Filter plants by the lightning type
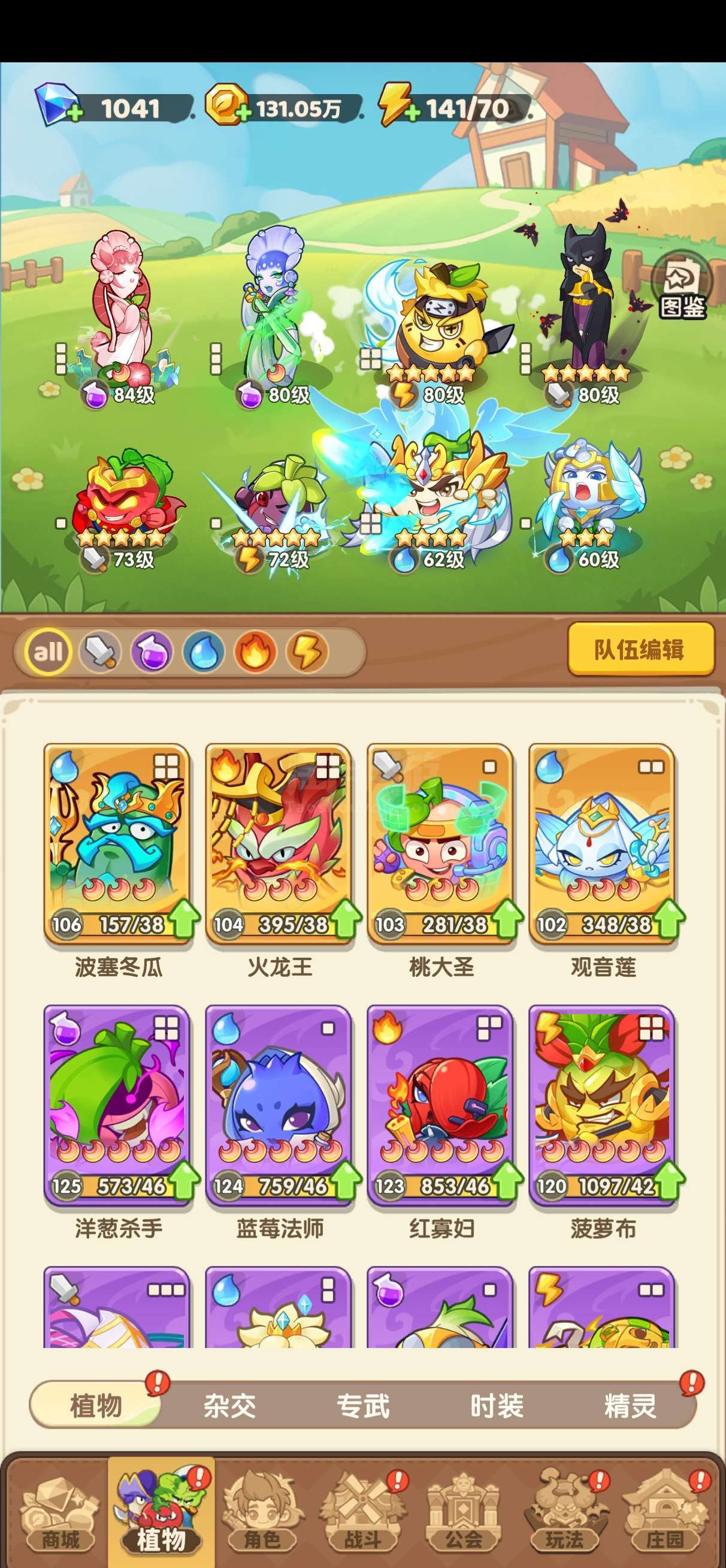Viewport: 726px width, 1568px height. (x=307, y=652)
